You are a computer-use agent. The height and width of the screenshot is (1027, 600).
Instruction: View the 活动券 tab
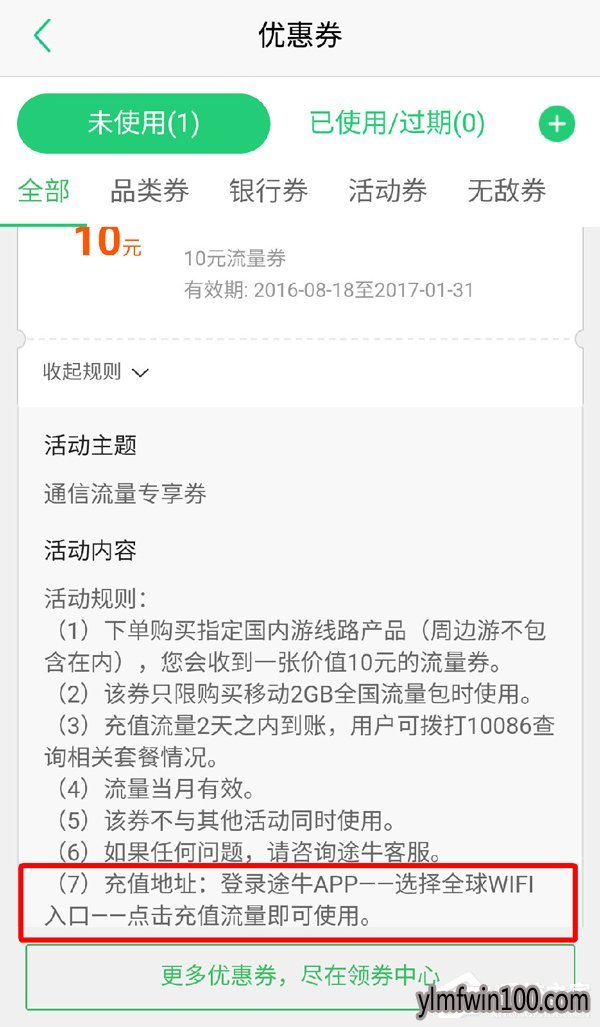click(x=387, y=191)
